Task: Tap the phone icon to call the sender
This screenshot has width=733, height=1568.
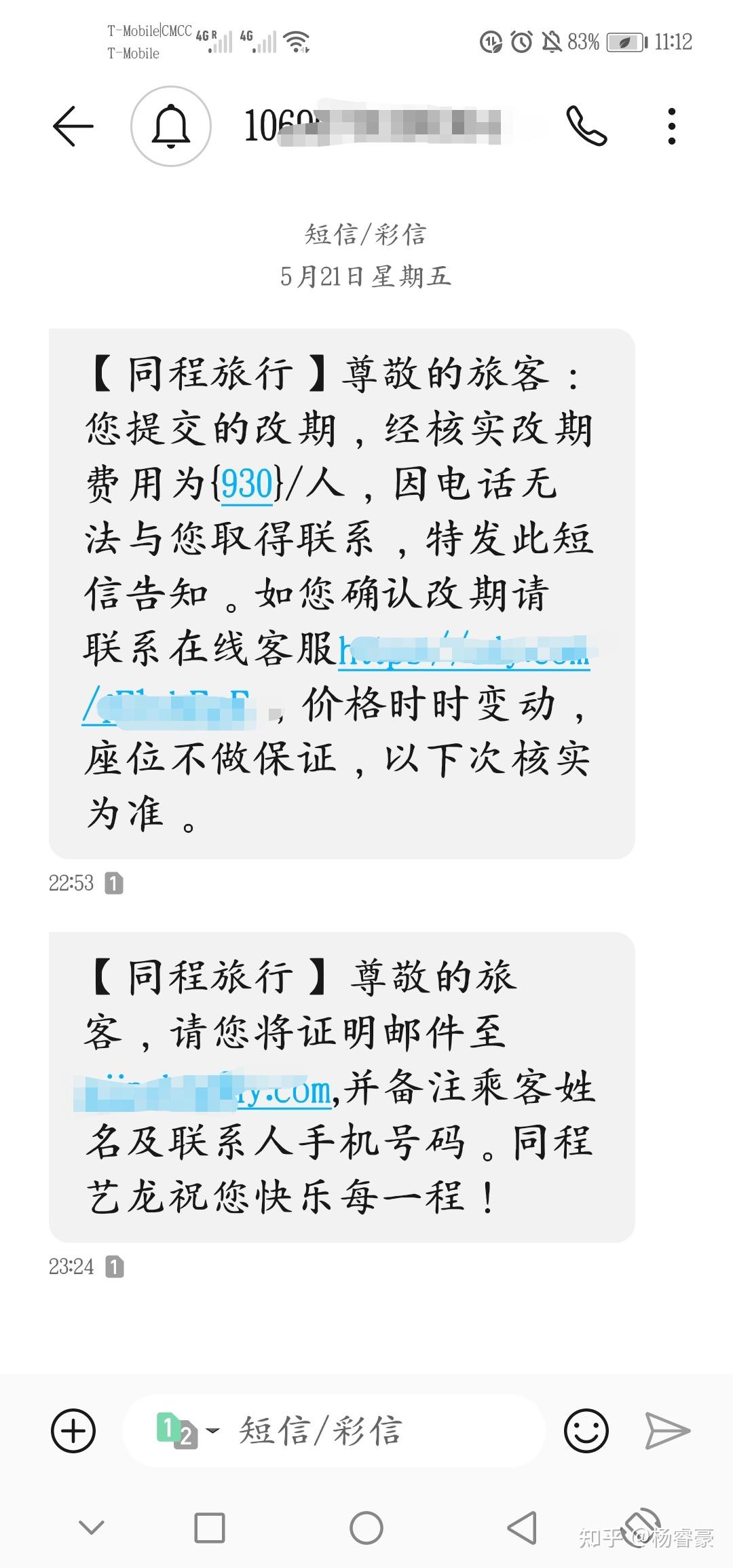Action: tap(588, 126)
